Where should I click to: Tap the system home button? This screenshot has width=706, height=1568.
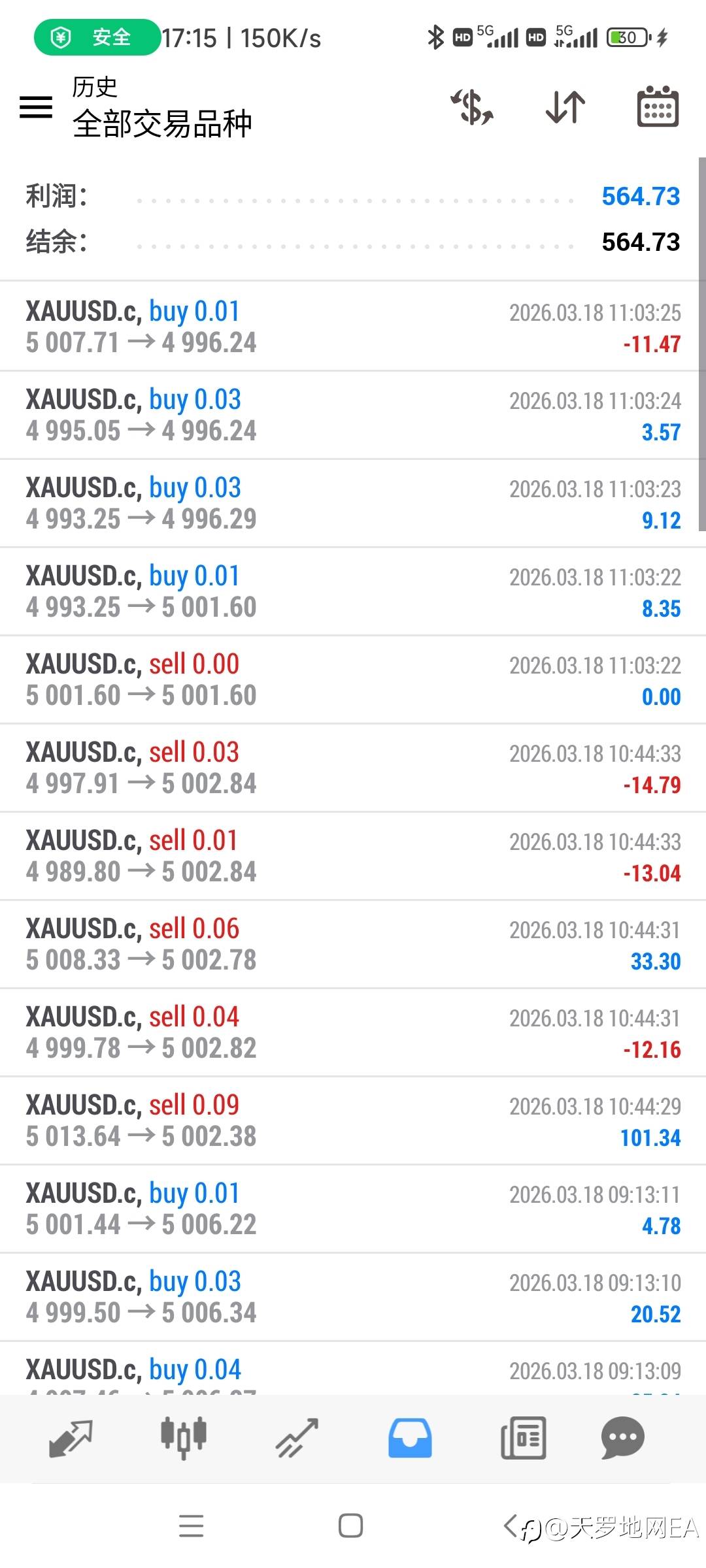(351, 1526)
